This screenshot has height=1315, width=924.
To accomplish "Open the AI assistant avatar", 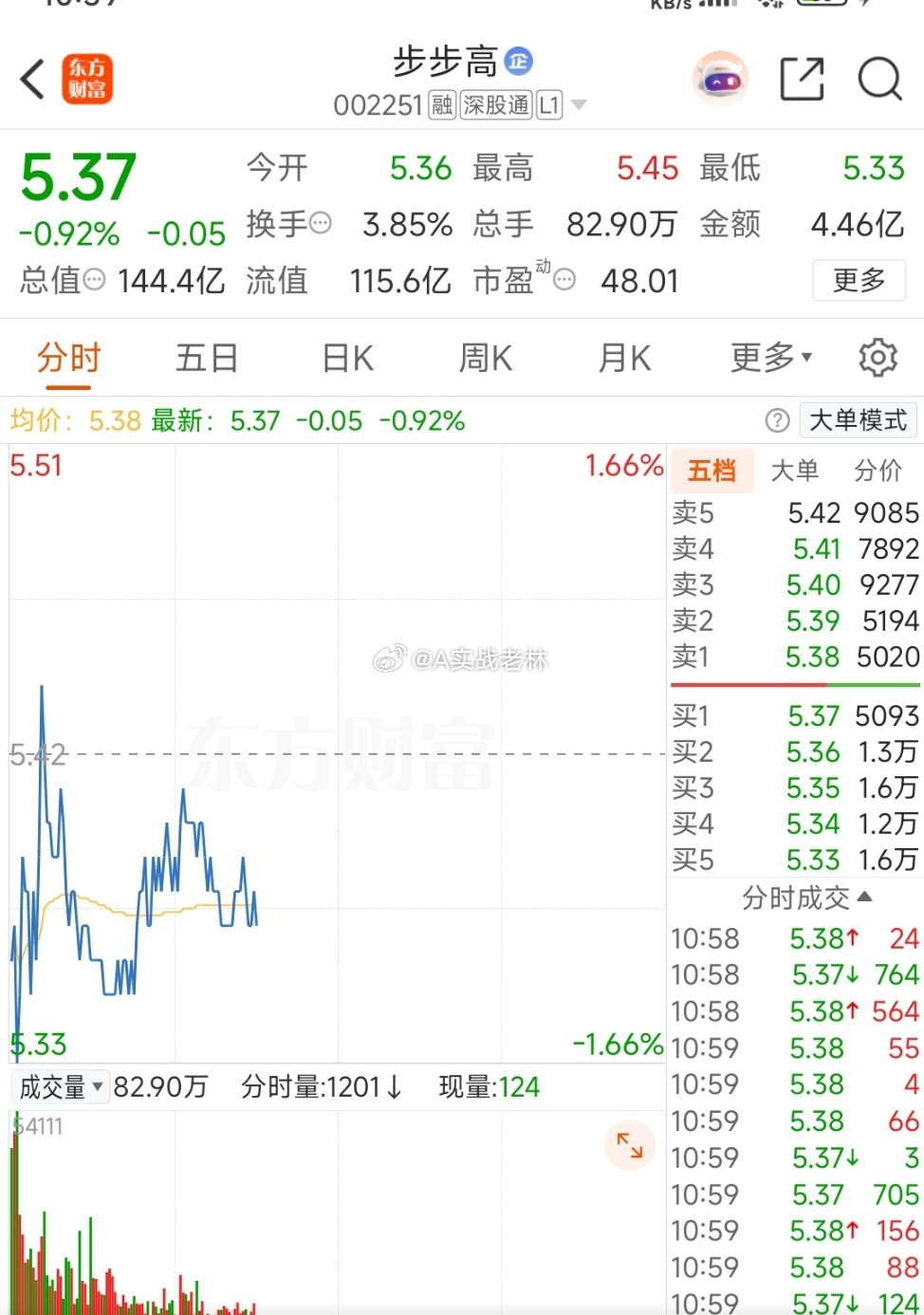I will tap(719, 80).
